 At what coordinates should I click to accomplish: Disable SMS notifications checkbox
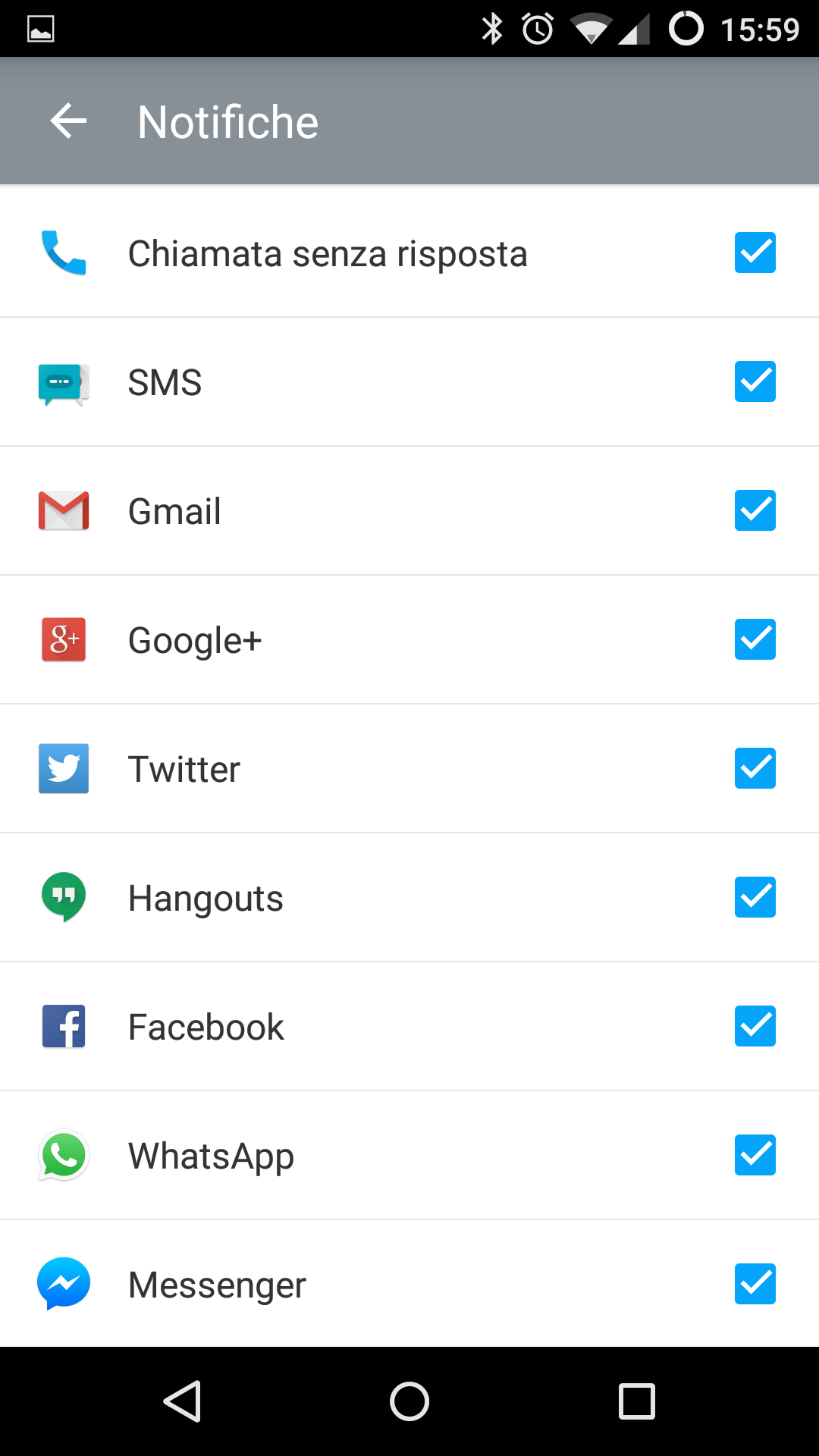pyautogui.click(x=755, y=381)
